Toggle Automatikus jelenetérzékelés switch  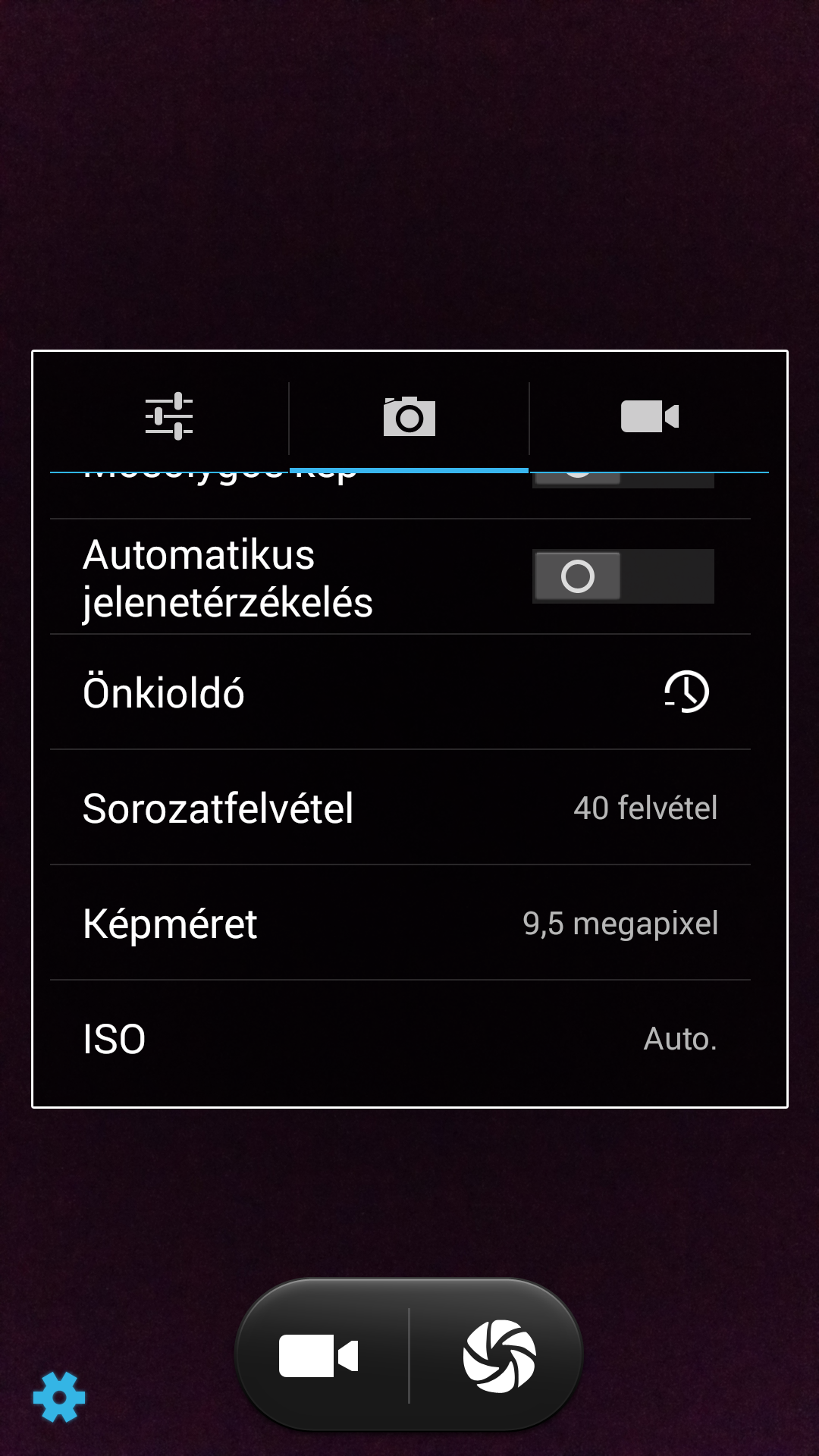point(623,576)
